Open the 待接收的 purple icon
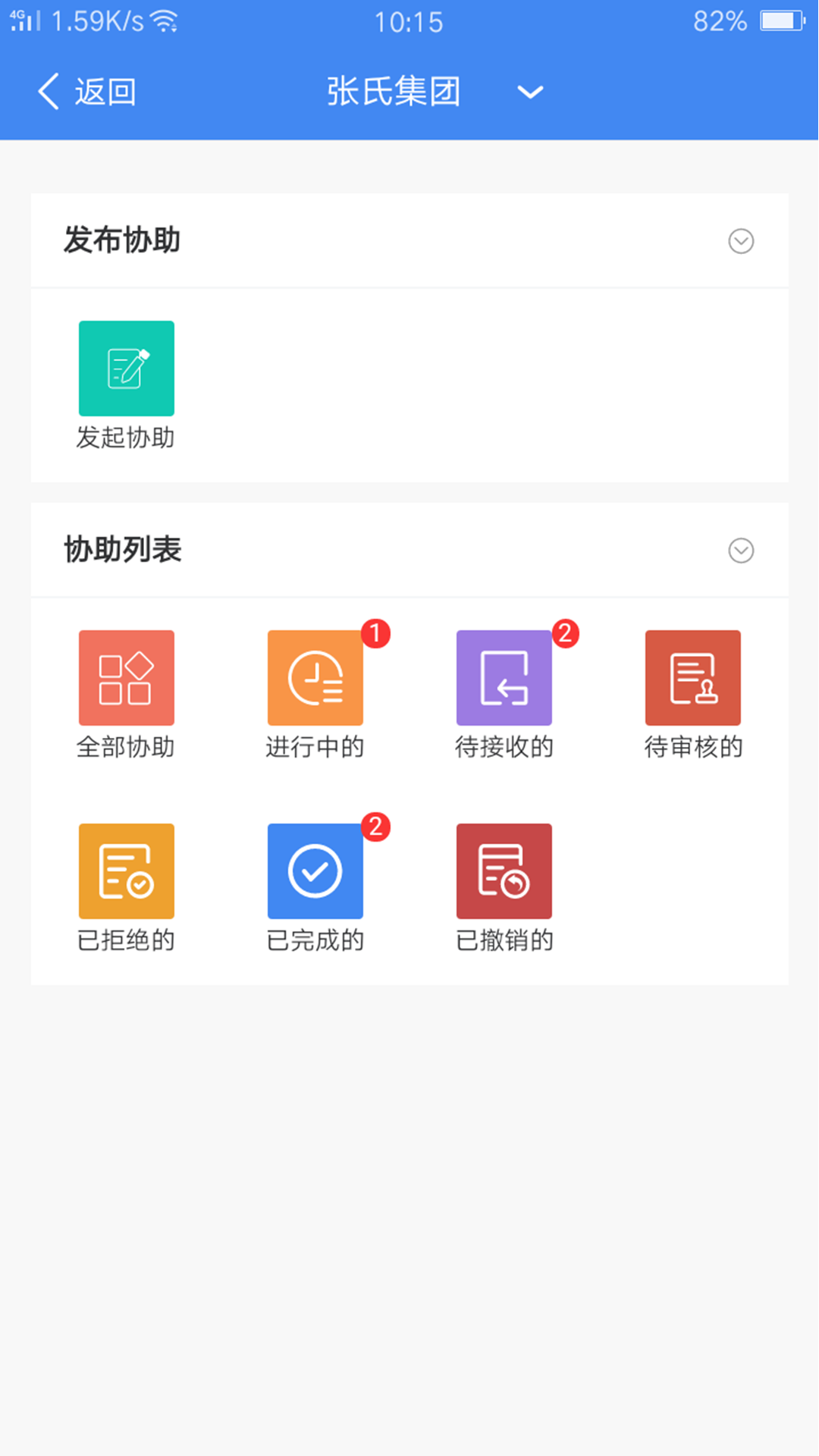Viewport: 819px width, 1456px height. click(504, 677)
